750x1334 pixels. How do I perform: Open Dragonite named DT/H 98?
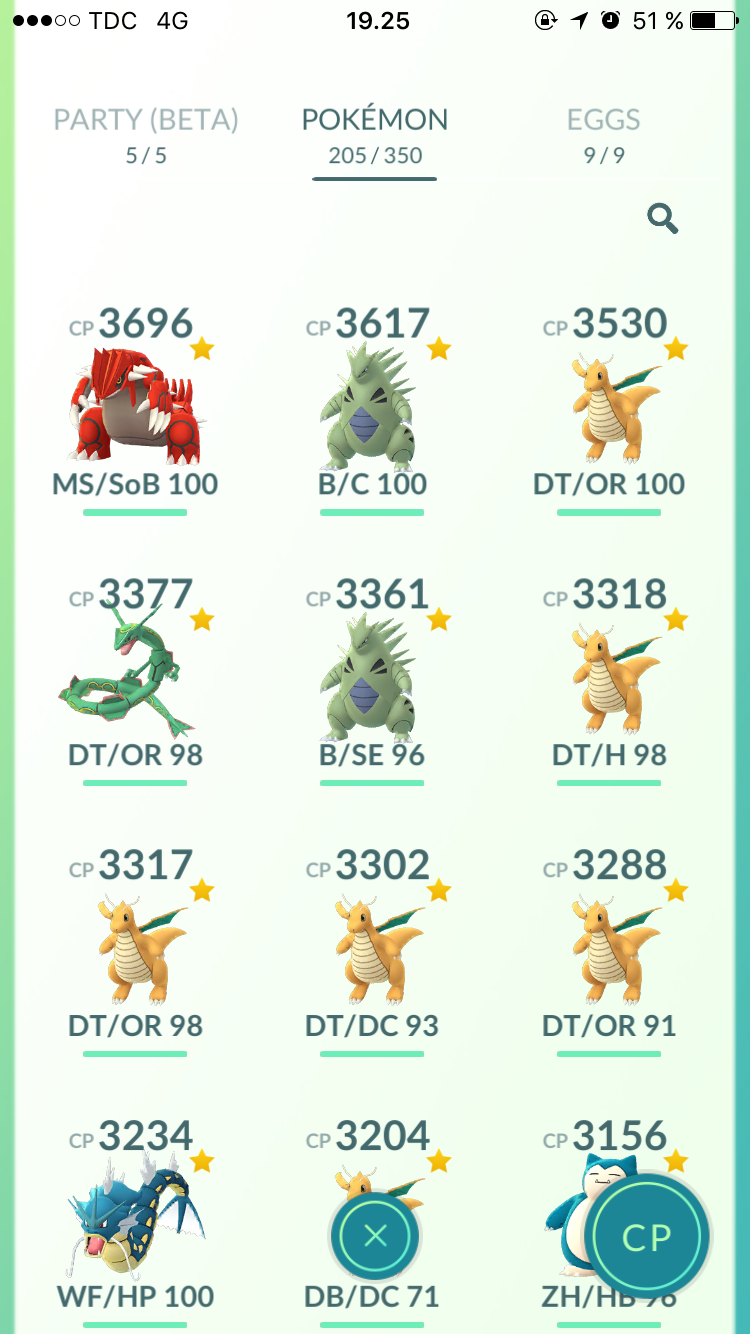609,681
